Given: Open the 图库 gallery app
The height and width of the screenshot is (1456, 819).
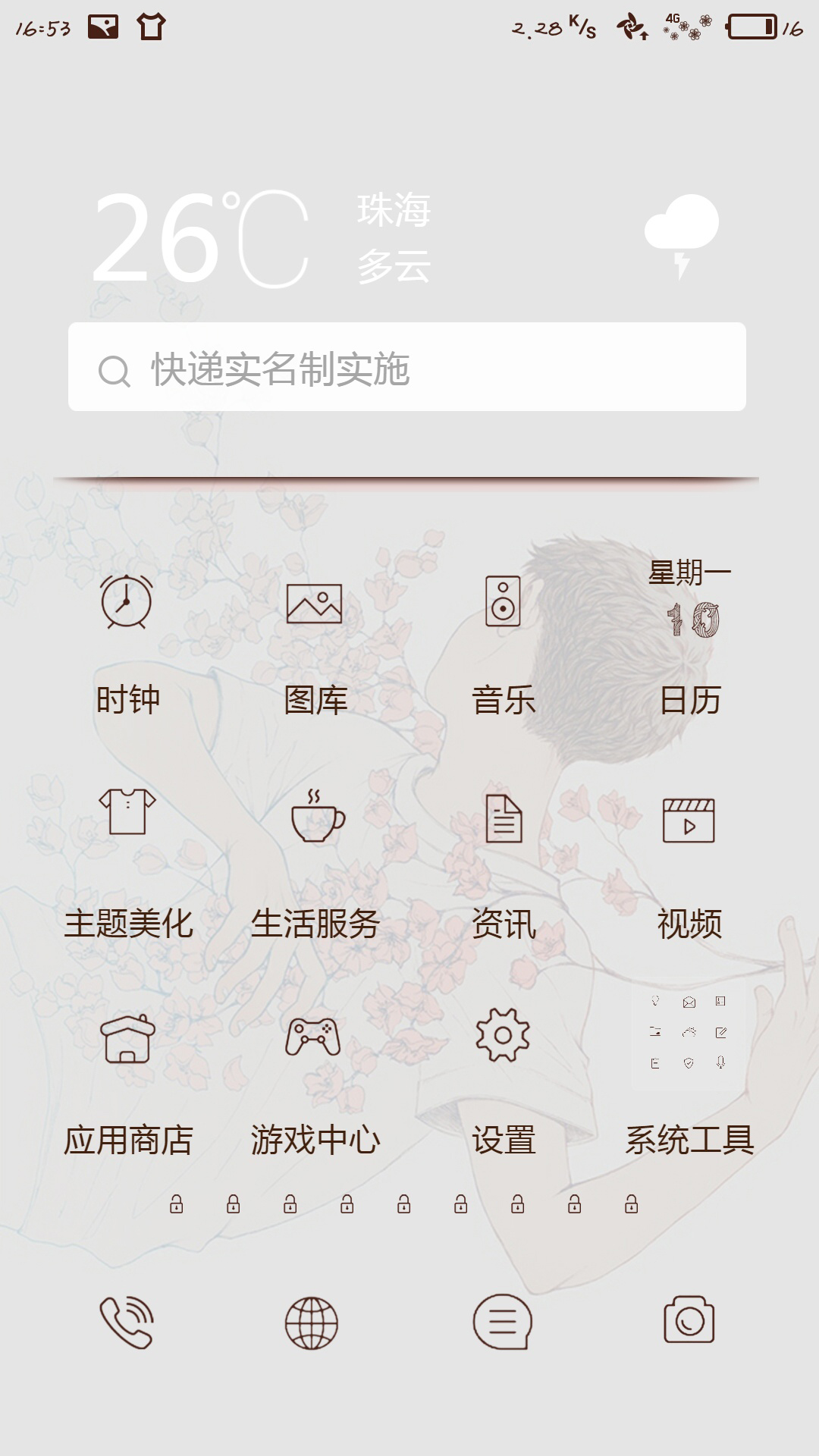Looking at the screenshot, I should [x=315, y=604].
